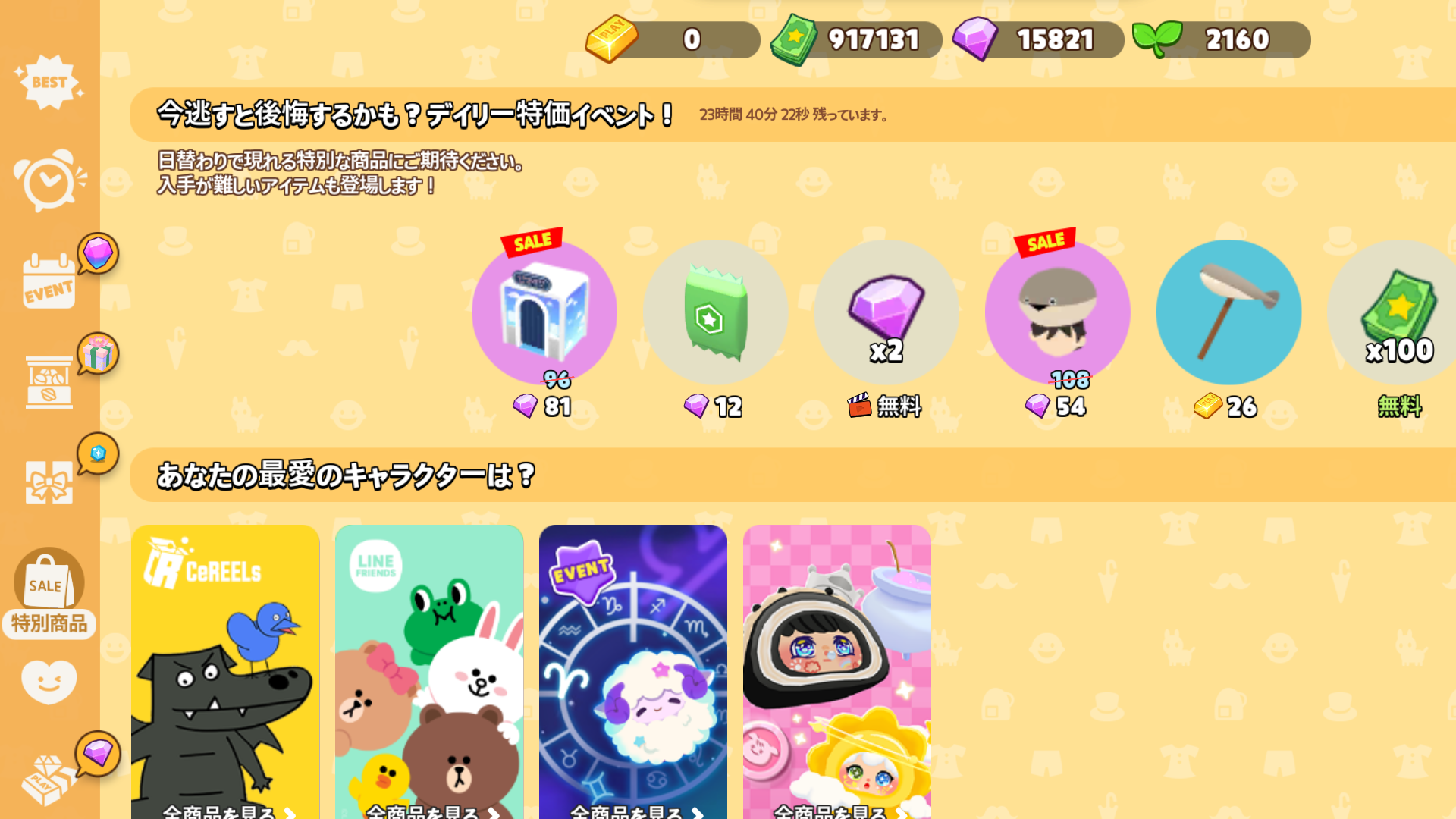This screenshot has height=819, width=1456.
Task: Switch to the alarm clock limited-time tab
Action: (49, 180)
